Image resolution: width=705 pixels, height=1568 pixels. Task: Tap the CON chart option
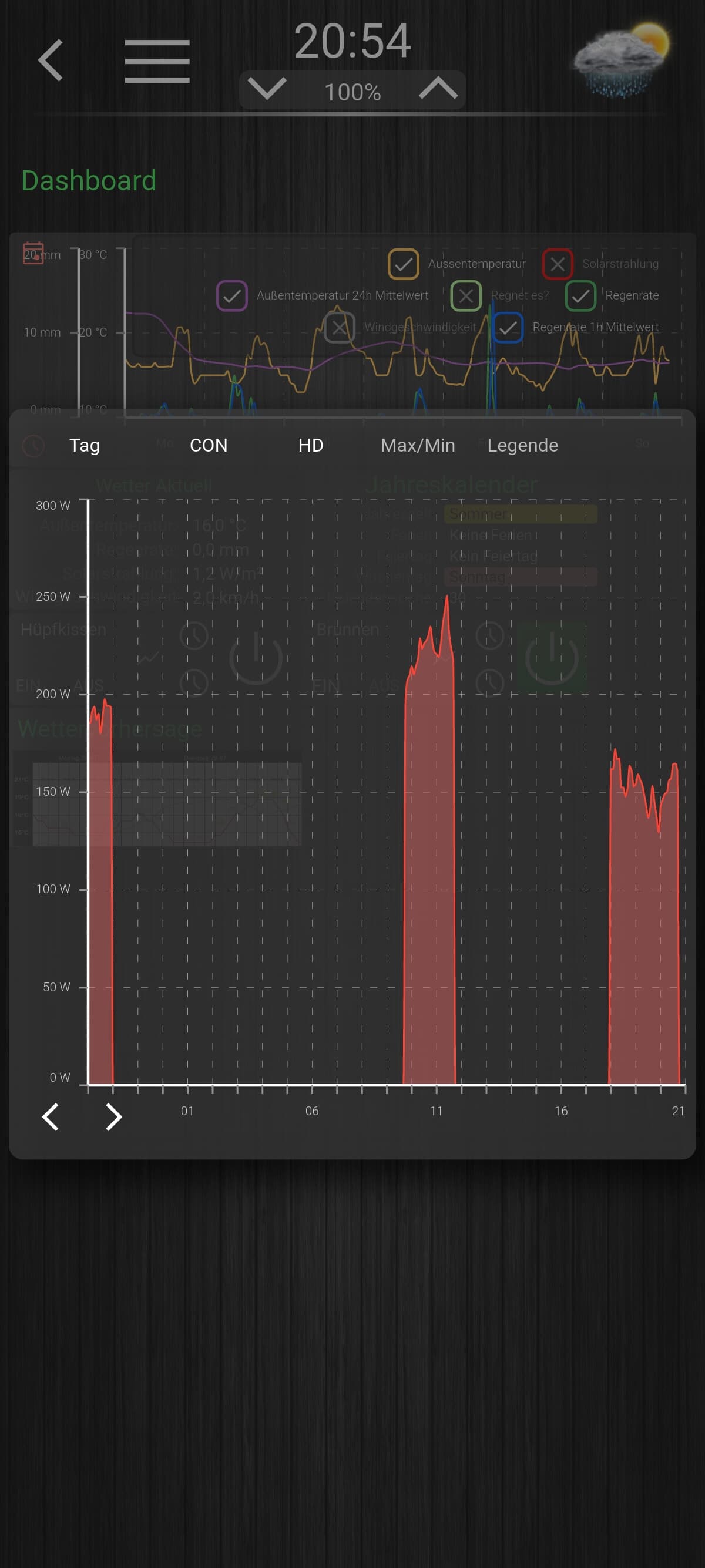(x=208, y=445)
